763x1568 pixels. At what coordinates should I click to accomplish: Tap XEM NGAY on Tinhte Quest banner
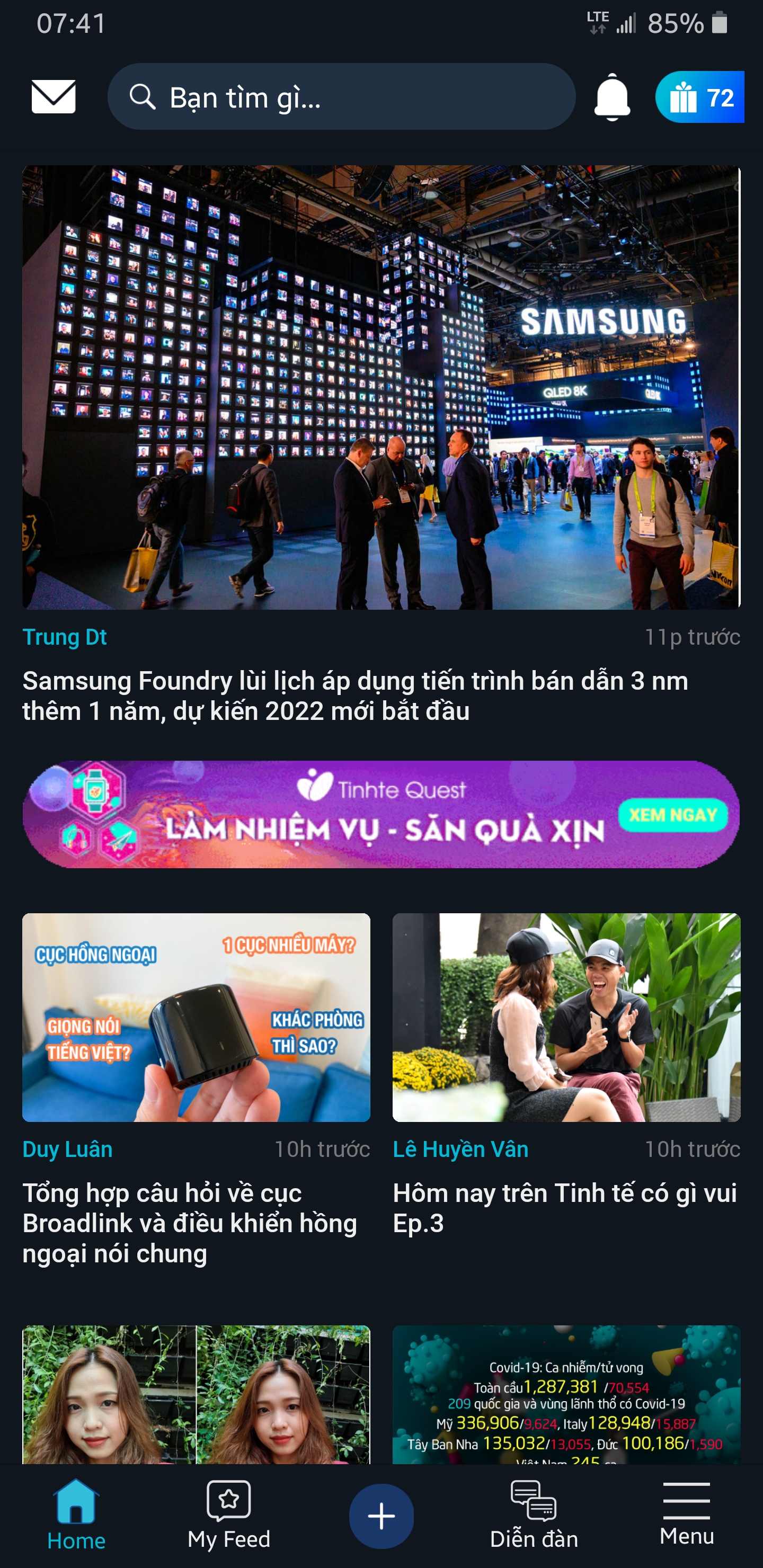[673, 815]
